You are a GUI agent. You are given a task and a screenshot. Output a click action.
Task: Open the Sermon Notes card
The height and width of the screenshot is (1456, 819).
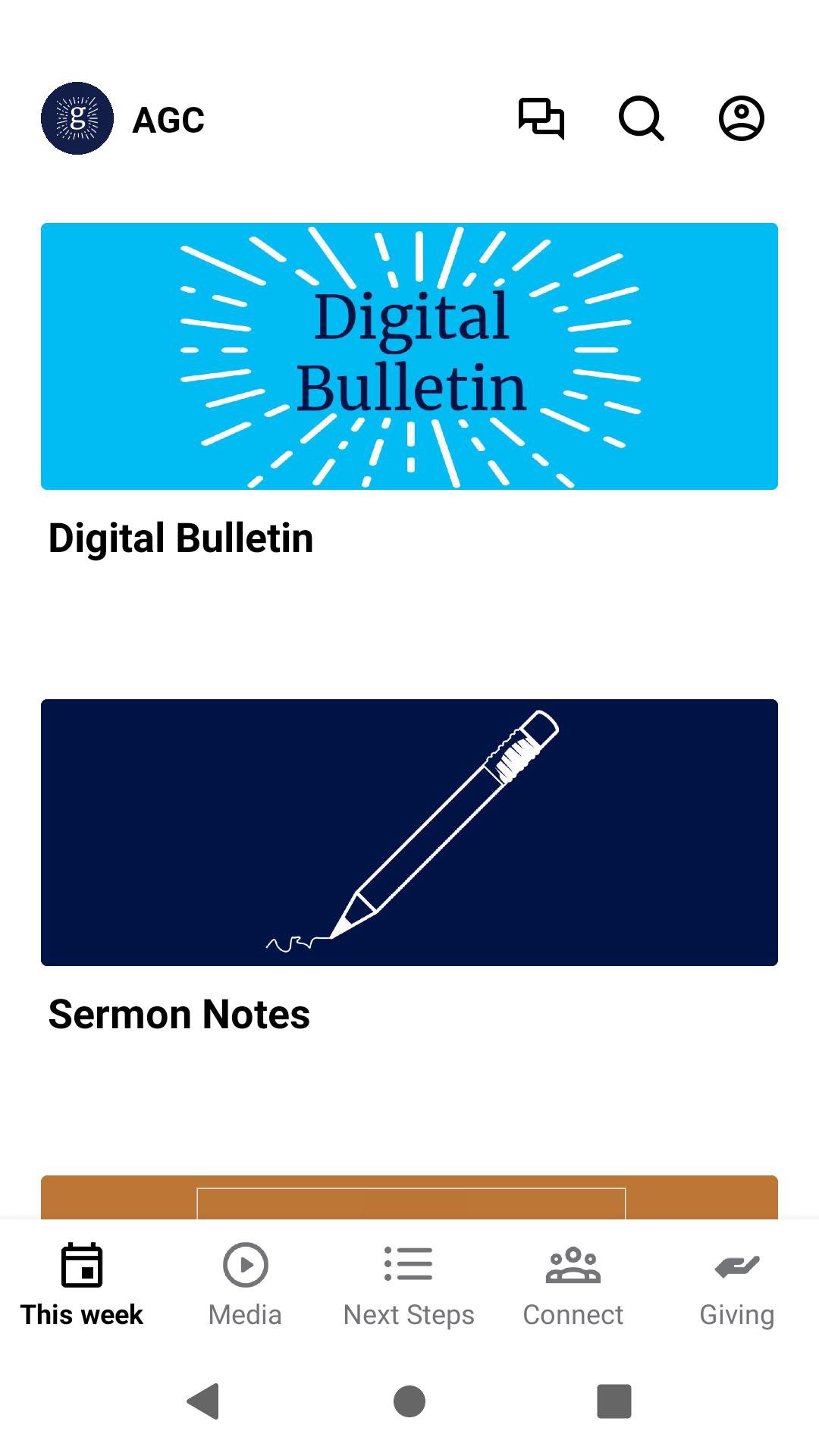click(409, 832)
